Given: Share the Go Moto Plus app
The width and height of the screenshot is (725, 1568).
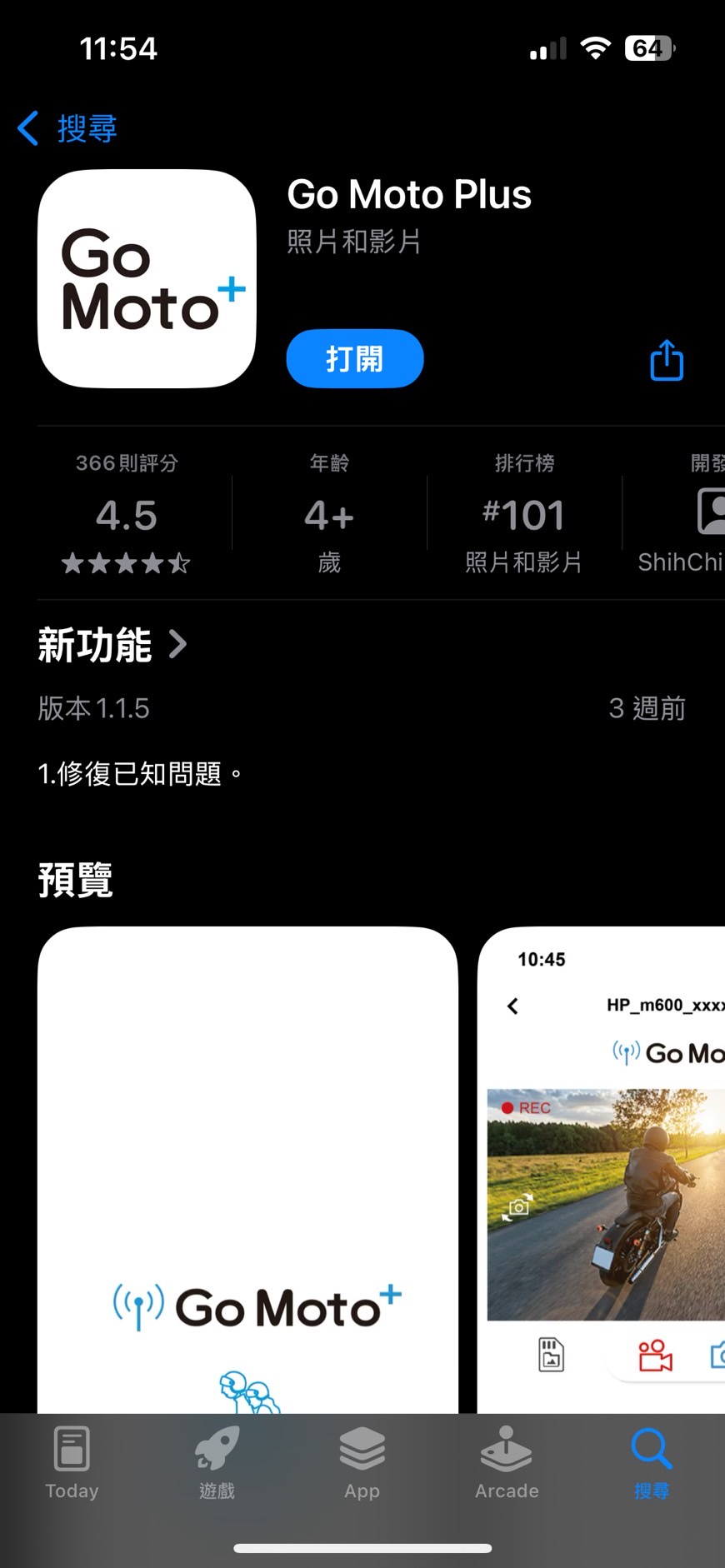Looking at the screenshot, I should 666,360.
